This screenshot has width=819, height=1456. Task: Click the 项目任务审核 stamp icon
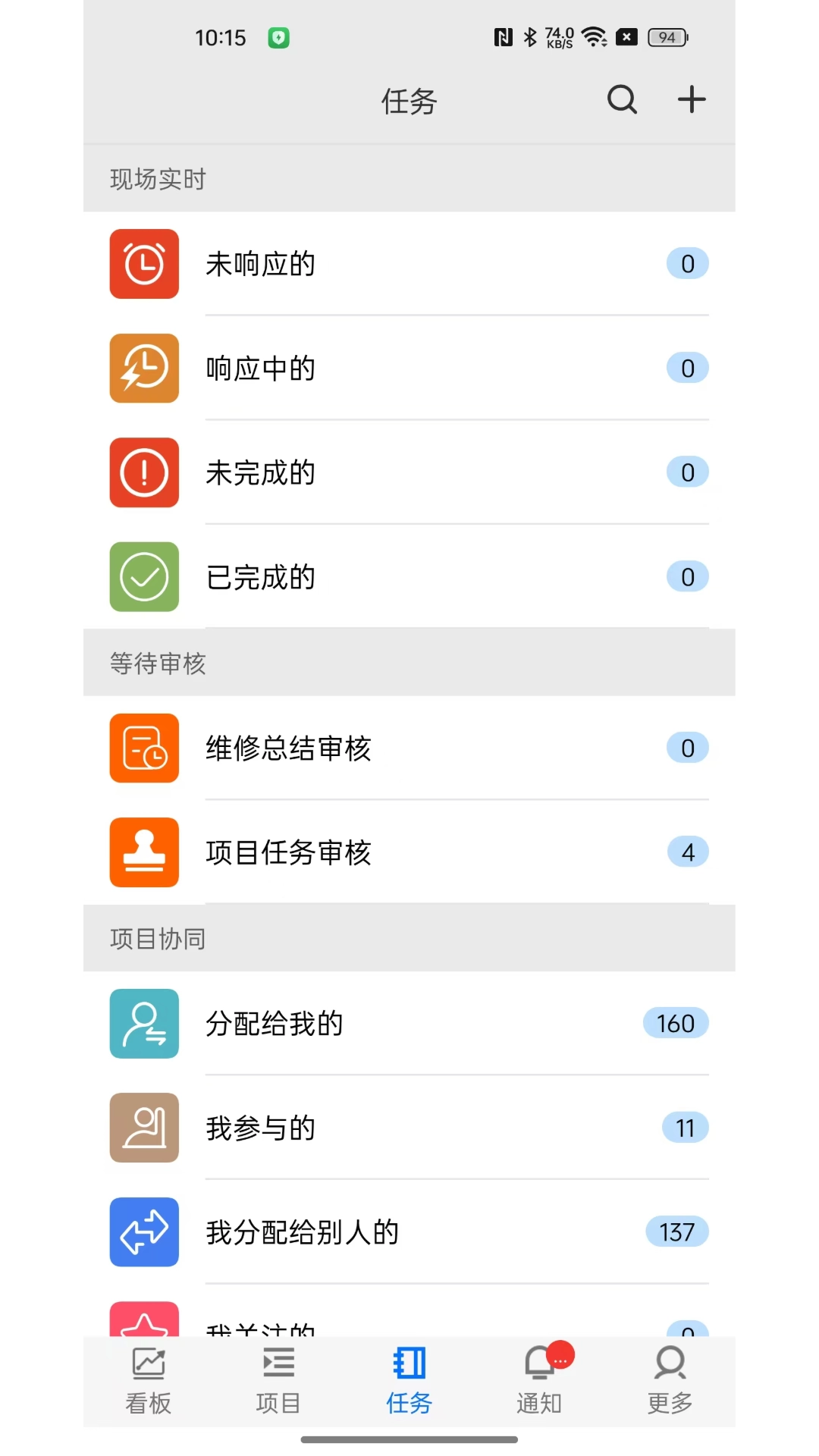point(143,852)
